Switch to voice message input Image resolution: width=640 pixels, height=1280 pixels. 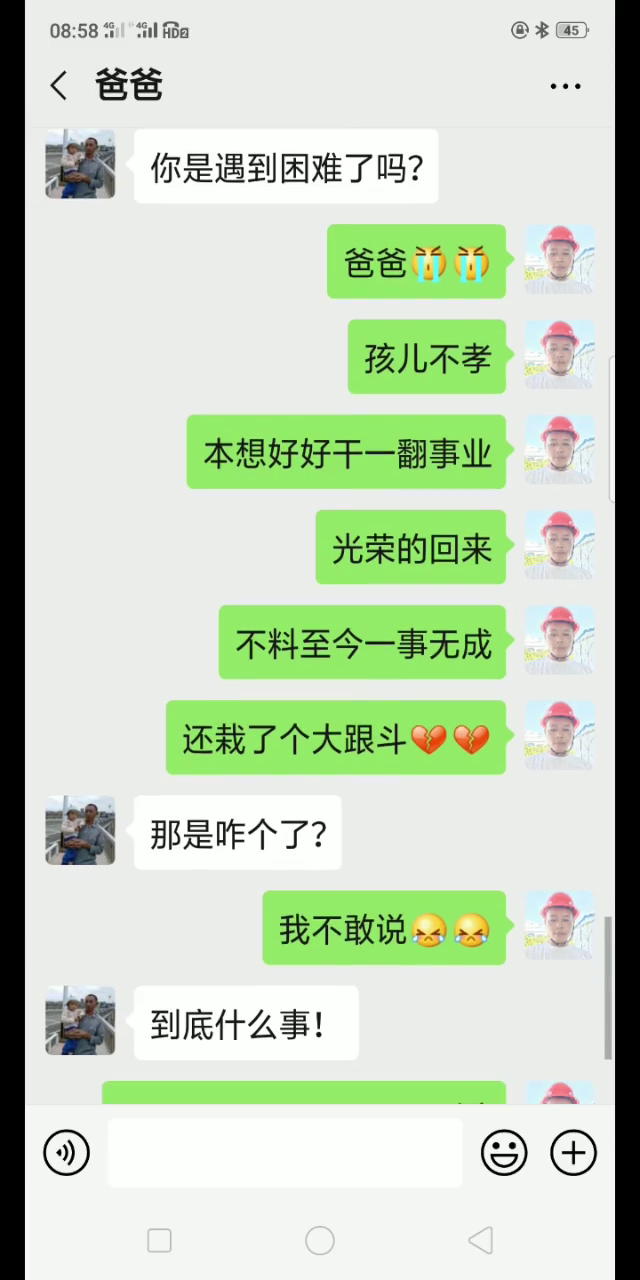pos(67,1153)
